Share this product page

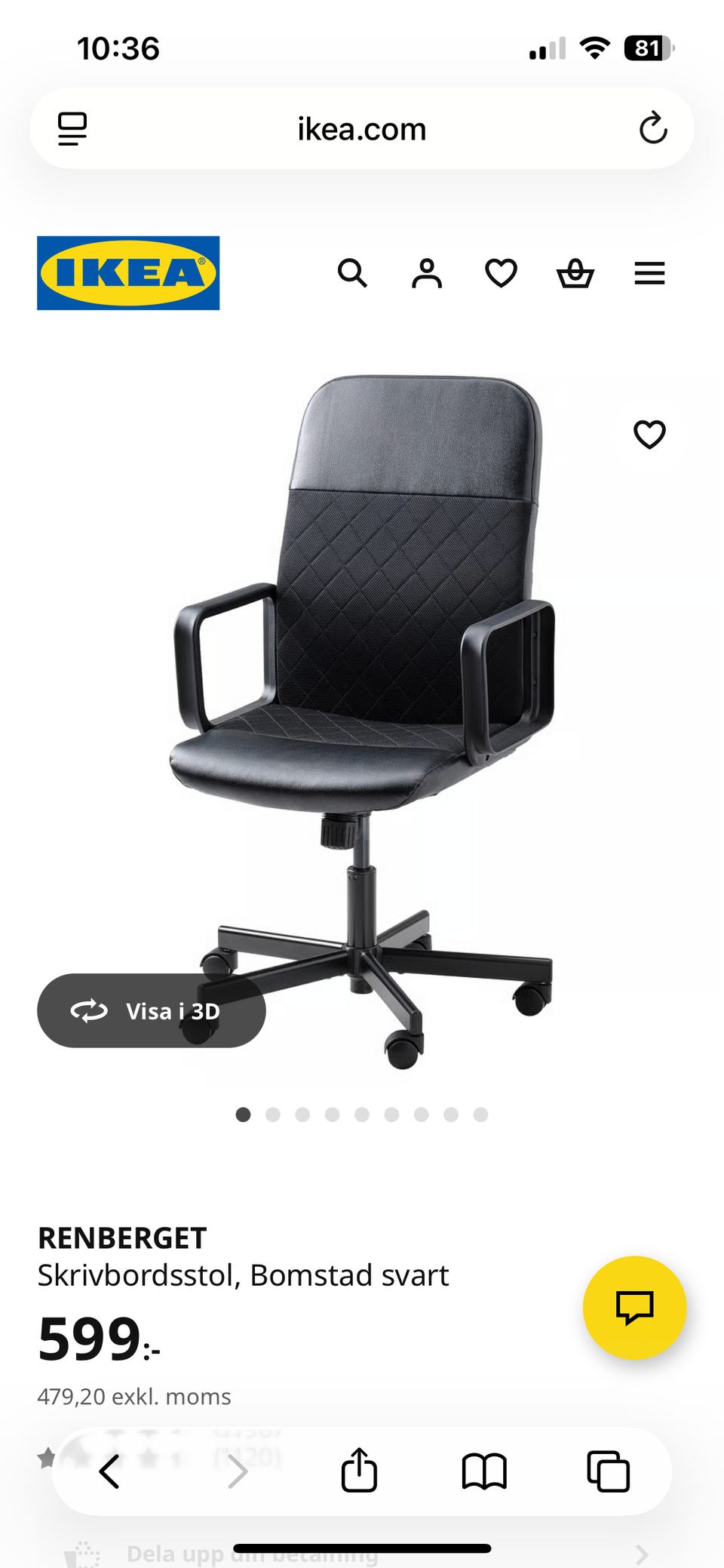click(x=359, y=1471)
